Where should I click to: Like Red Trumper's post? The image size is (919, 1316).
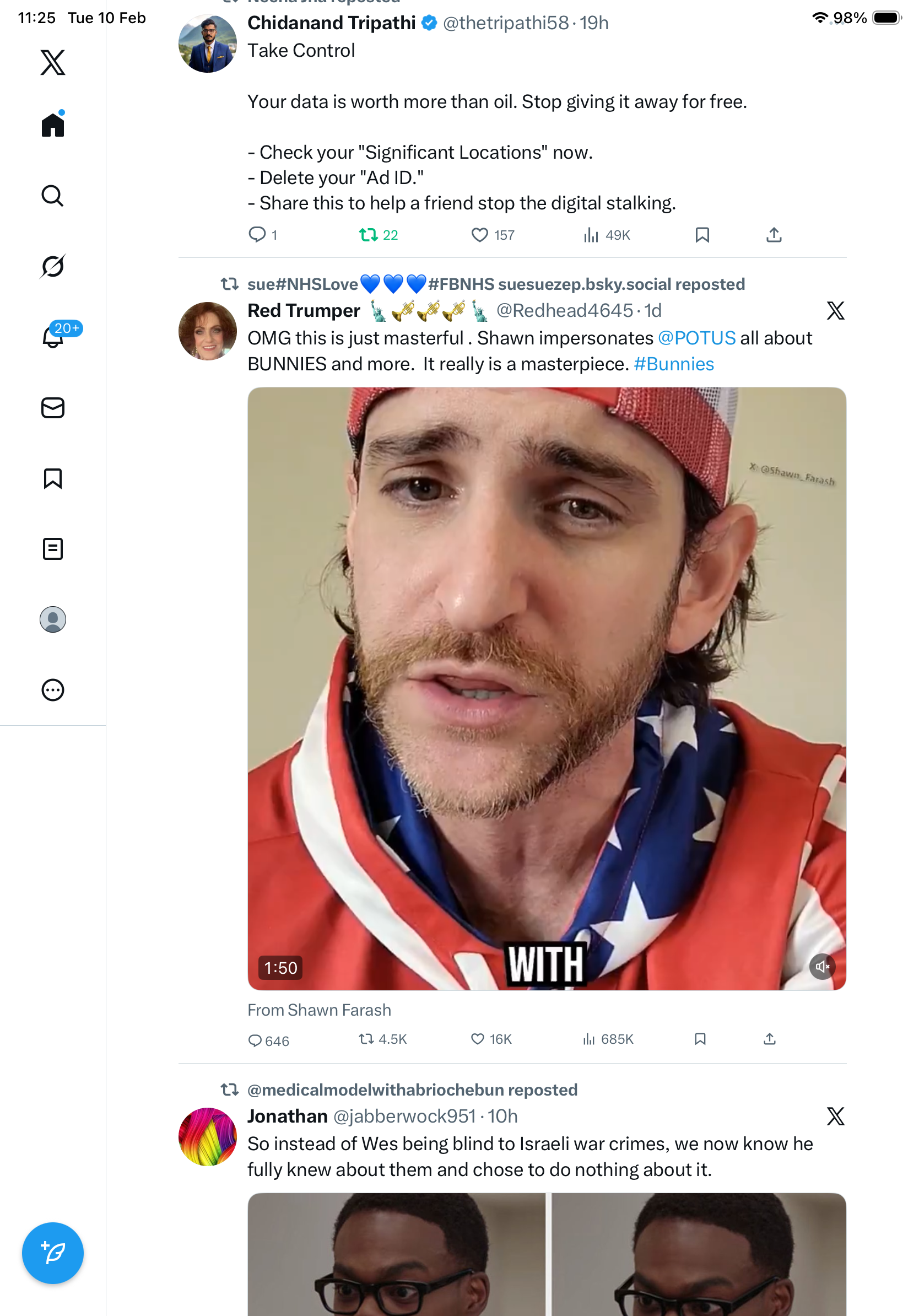coord(478,1039)
